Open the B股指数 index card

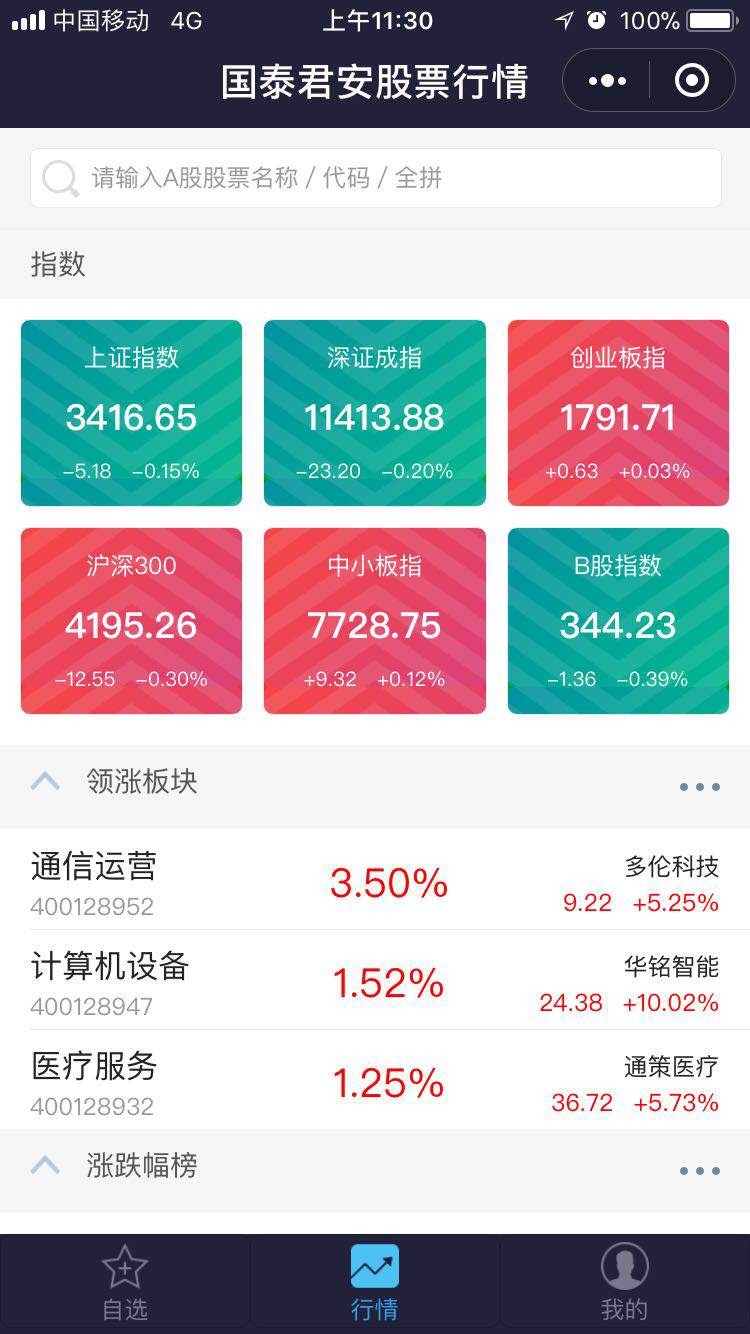click(x=618, y=621)
